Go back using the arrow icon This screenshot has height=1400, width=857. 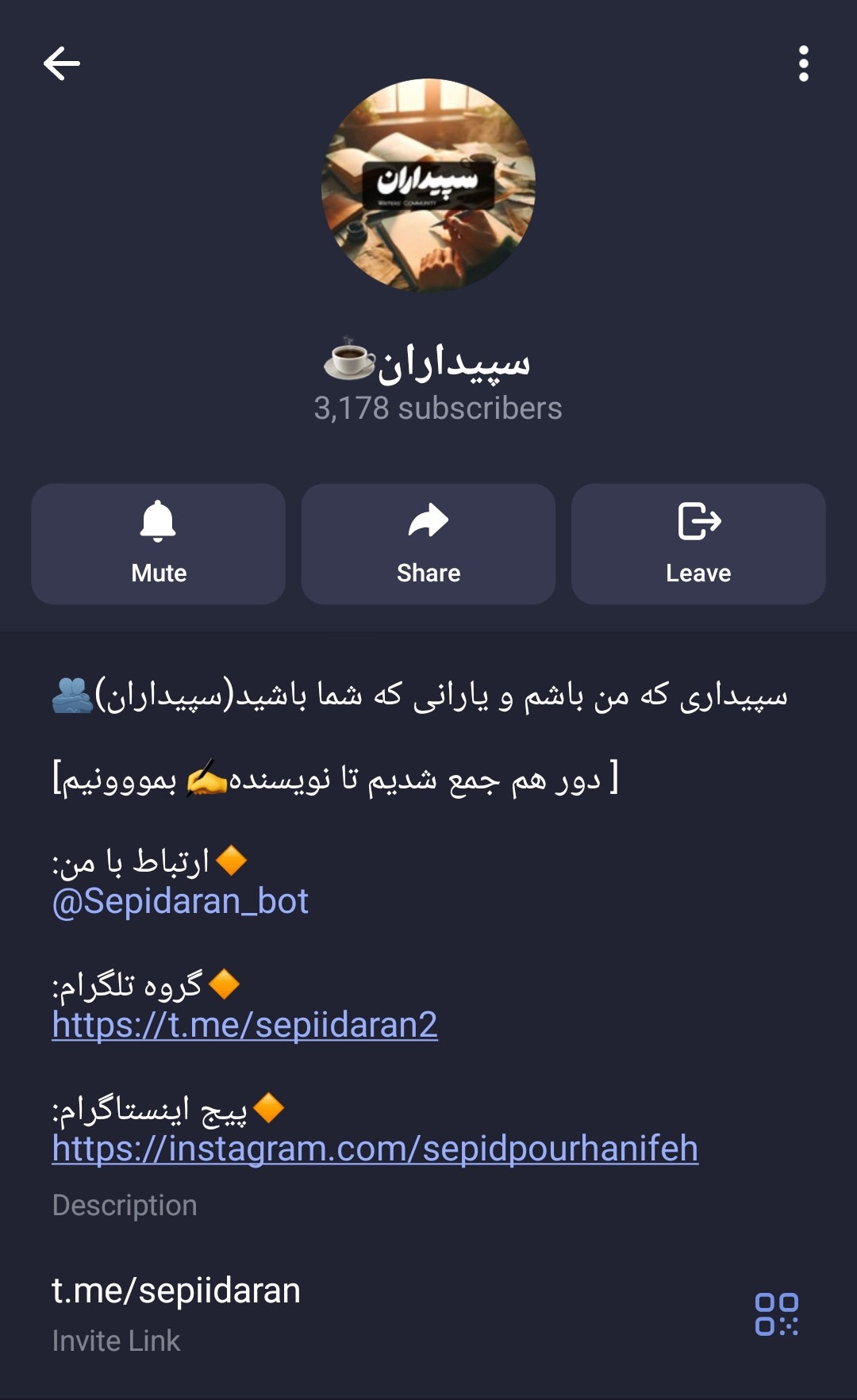(62, 63)
